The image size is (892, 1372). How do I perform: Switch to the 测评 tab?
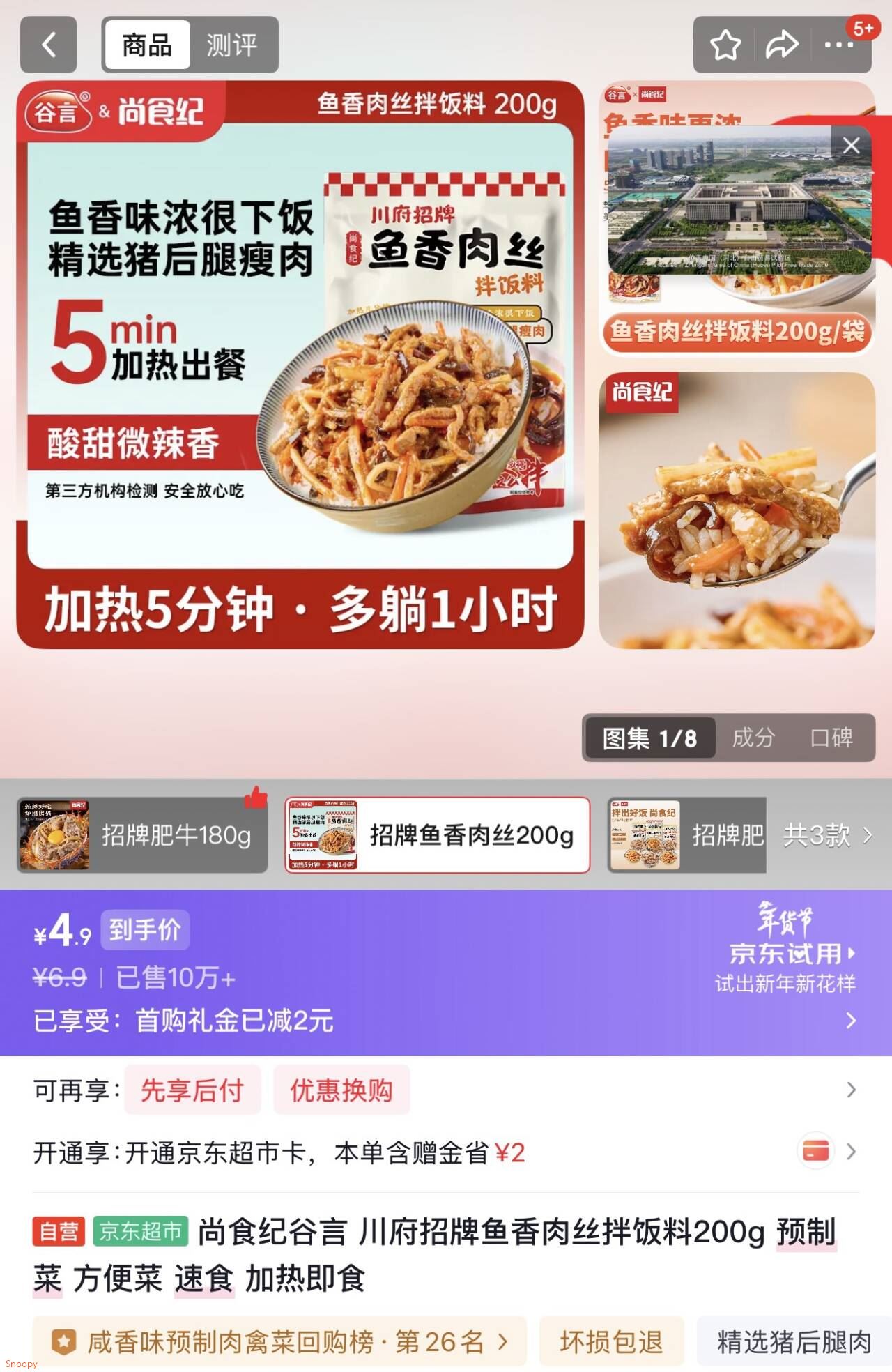pyautogui.click(x=231, y=45)
